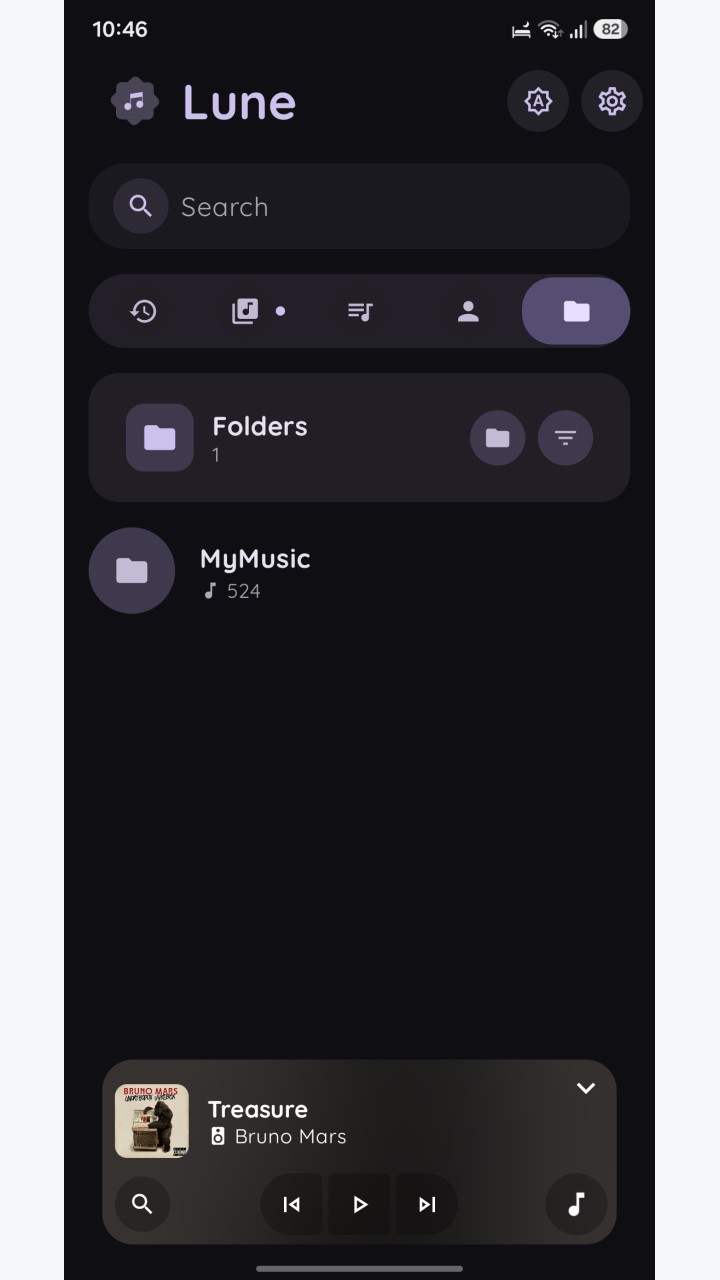The image size is (720, 1280).
Task: Skip to the previous track
Action: click(292, 1204)
